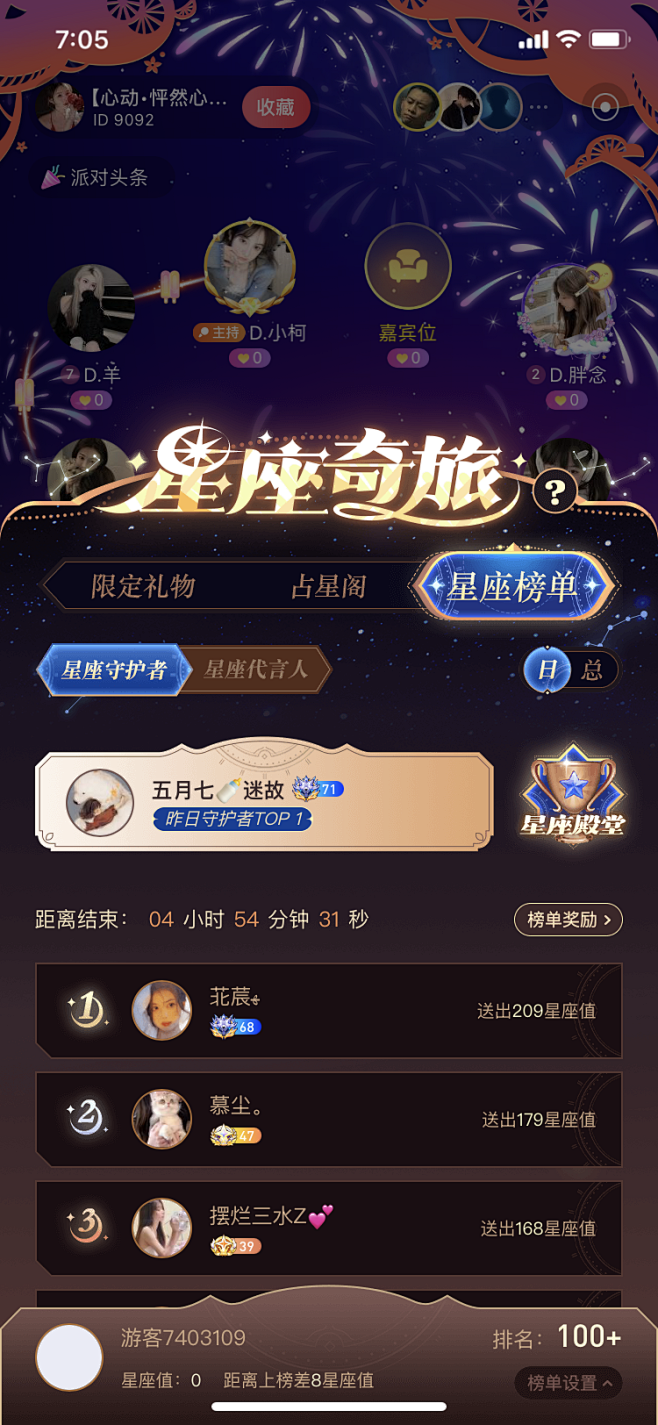Take the empty 嘉宾位 guest seat

408,266
